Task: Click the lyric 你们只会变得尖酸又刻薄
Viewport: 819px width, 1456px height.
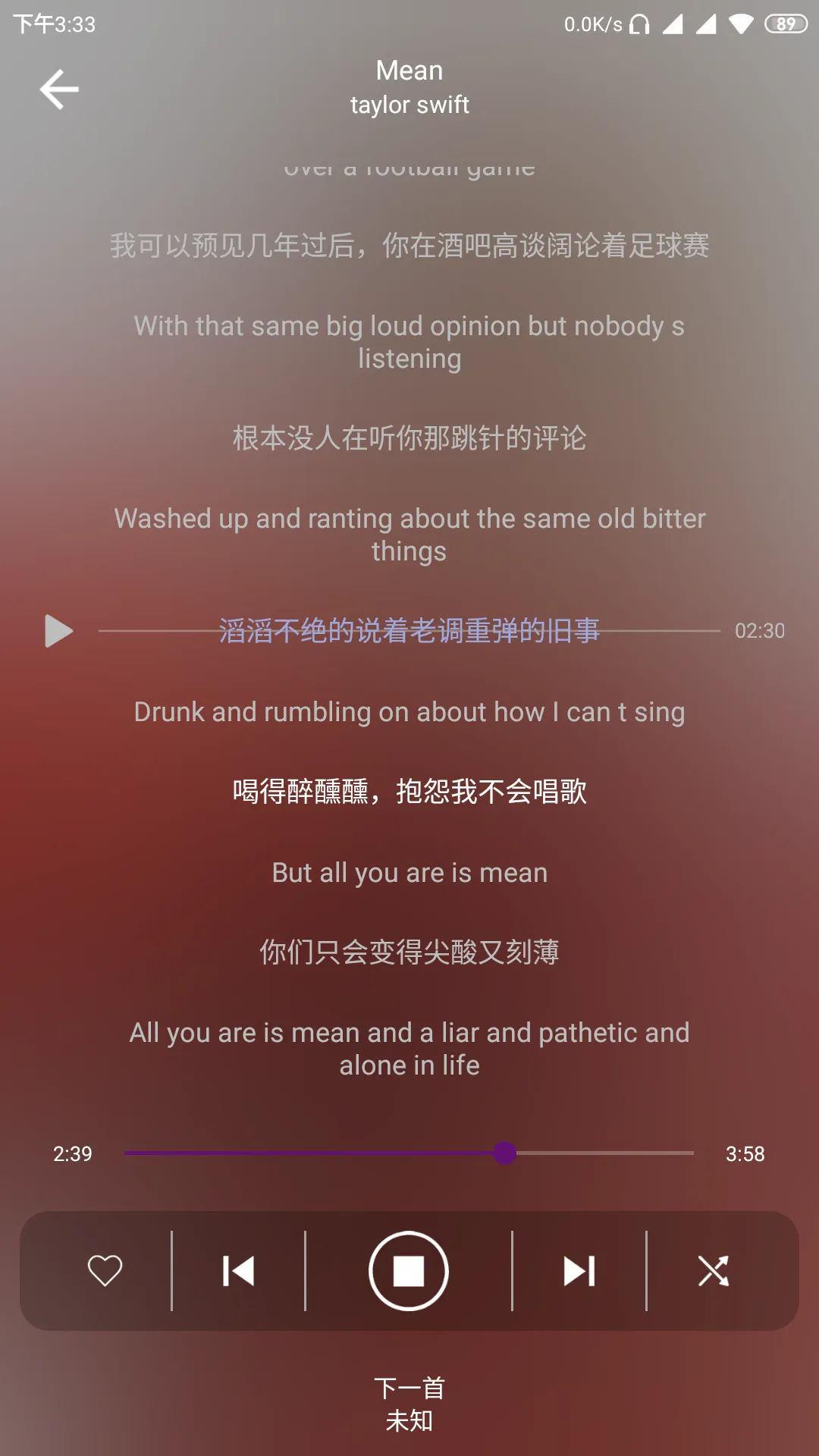Action: pos(409,952)
